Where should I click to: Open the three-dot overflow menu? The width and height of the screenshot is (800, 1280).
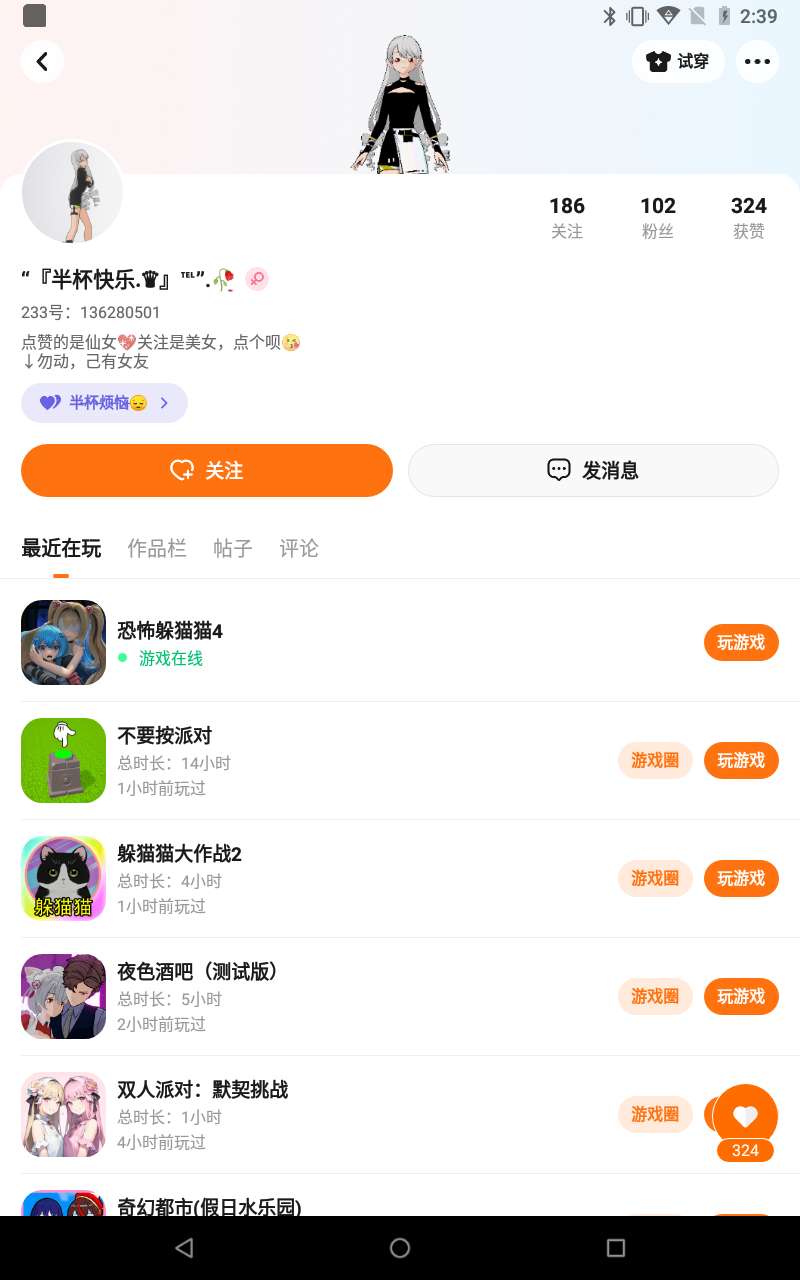[757, 62]
